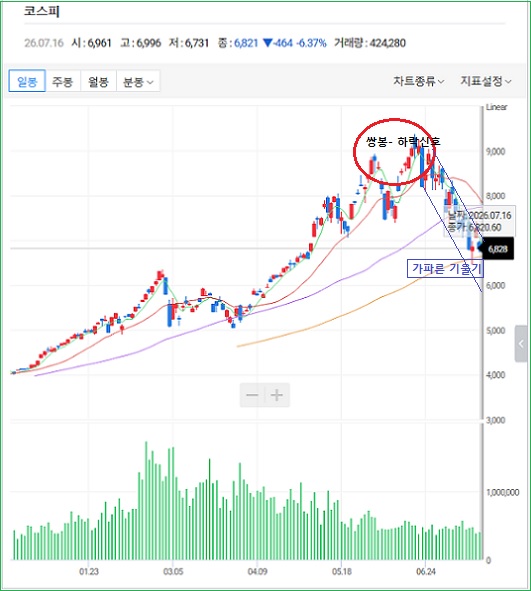Switch to the 주봉 weekly chart
The image size is (531, 591).
point(63,81)
